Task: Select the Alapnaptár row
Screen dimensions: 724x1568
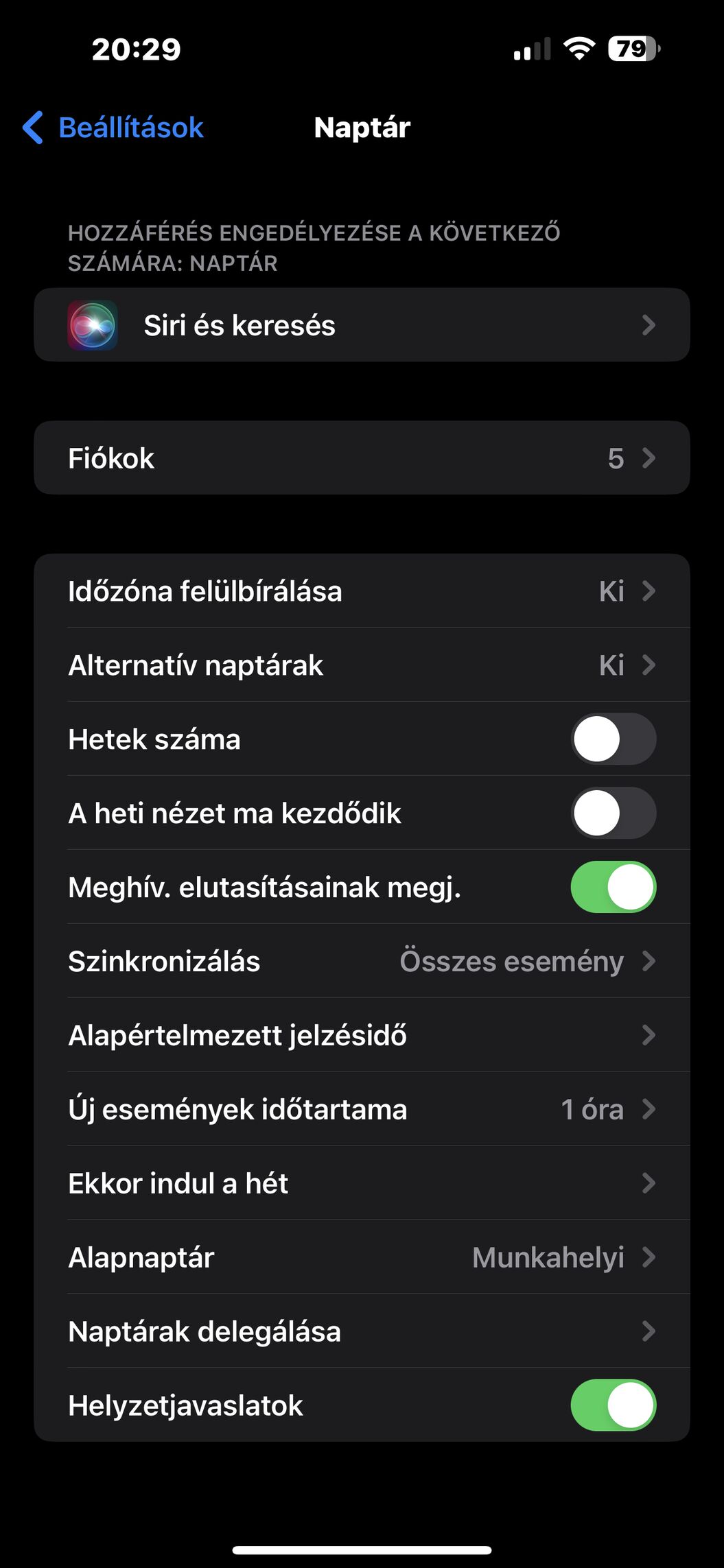Action: [362, 1258]
